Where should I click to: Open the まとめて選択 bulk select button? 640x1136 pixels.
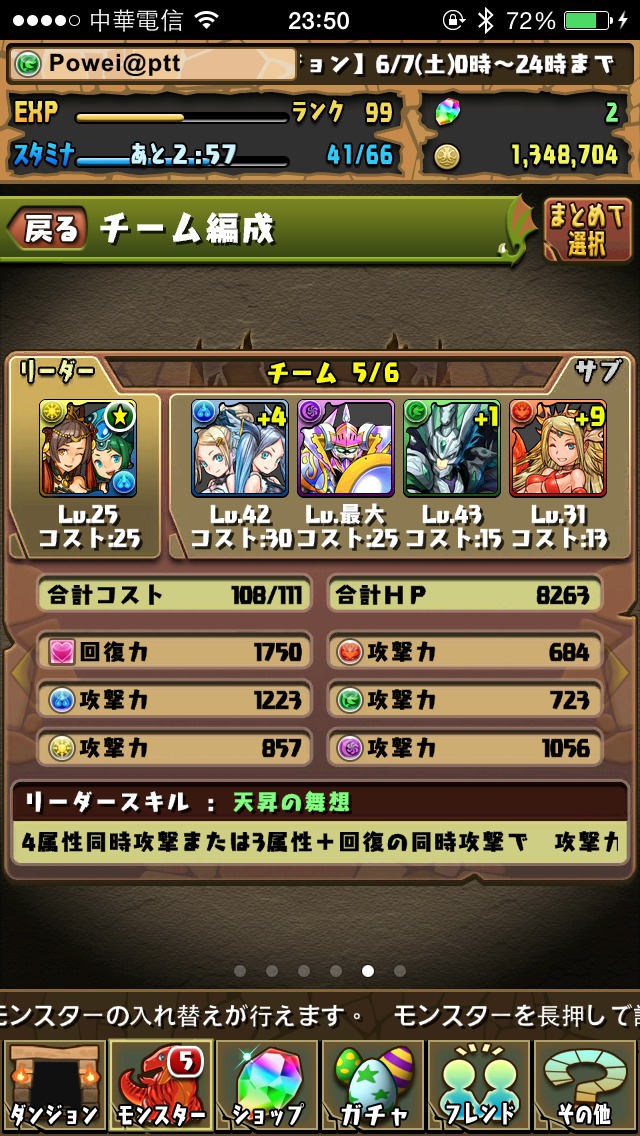pyautogui.click(x=588, y=231)
